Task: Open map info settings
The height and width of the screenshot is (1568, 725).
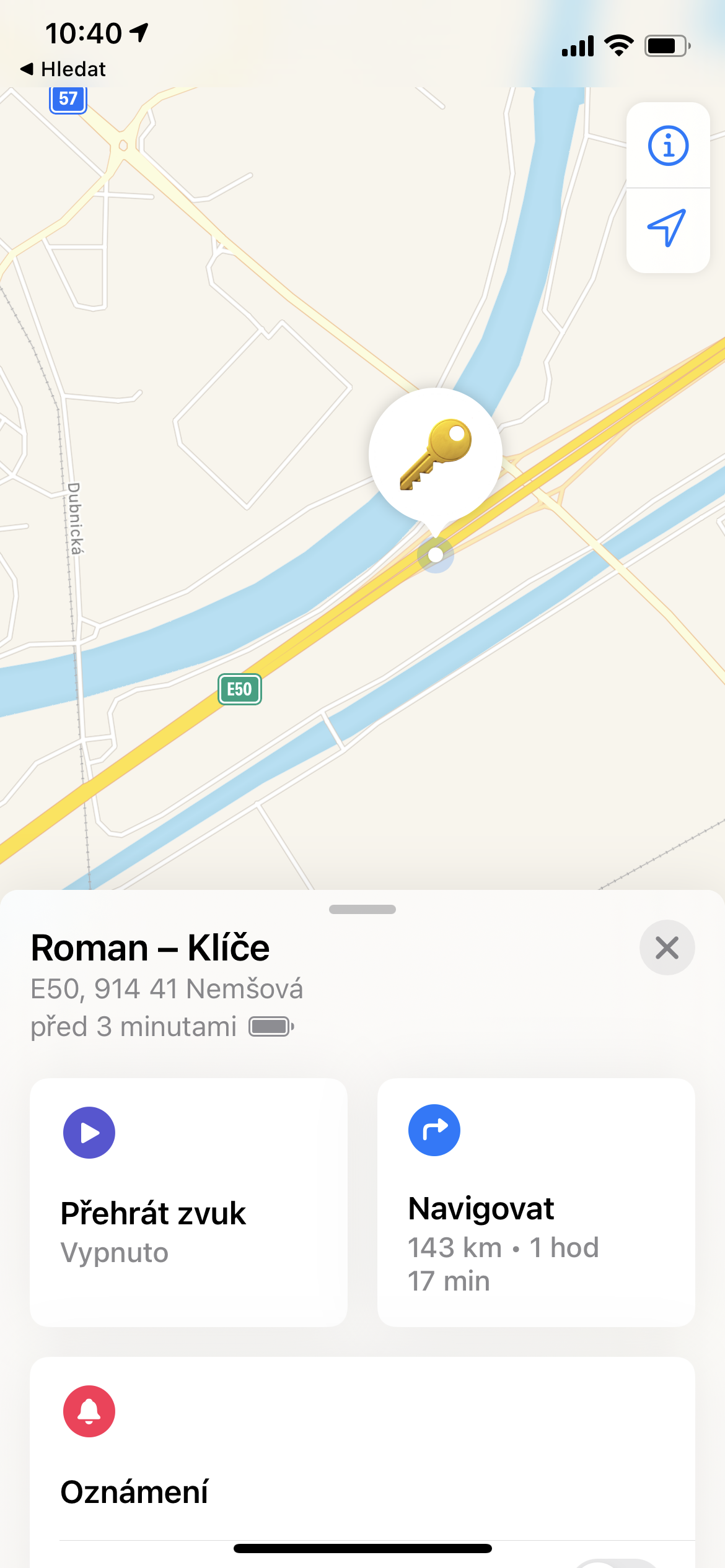Action: [x=667, y=146]
